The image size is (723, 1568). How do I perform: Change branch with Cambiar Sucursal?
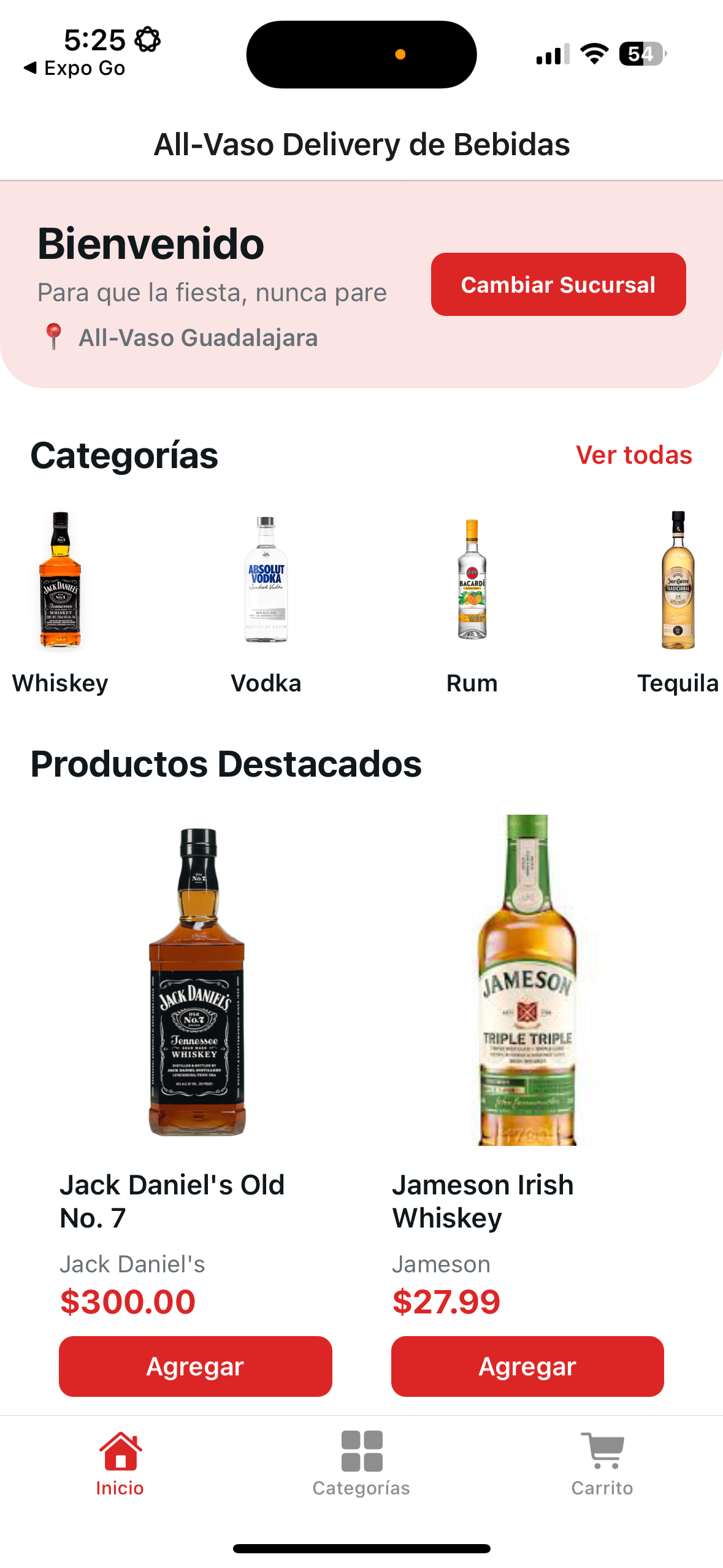click(x=558, y=285)
